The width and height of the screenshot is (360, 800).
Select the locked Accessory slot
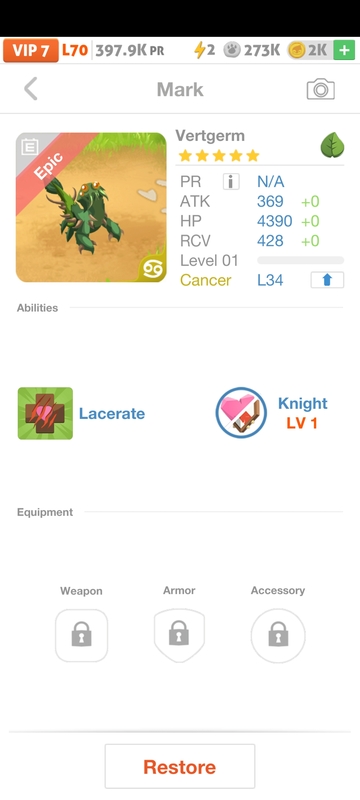[x=278, y=635]
